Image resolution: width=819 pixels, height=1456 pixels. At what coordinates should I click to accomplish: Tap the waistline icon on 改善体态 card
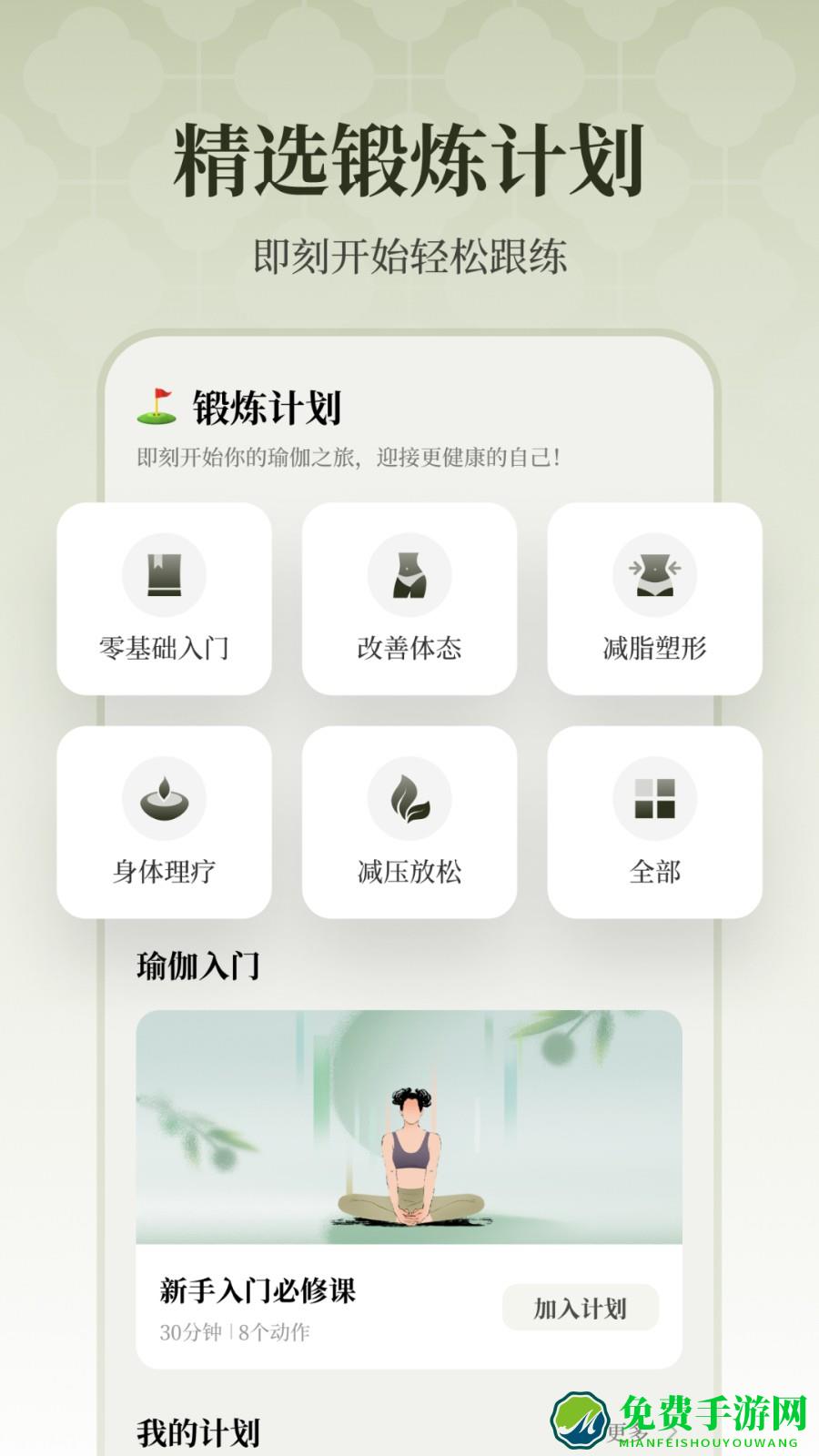(x=409, y=575)
